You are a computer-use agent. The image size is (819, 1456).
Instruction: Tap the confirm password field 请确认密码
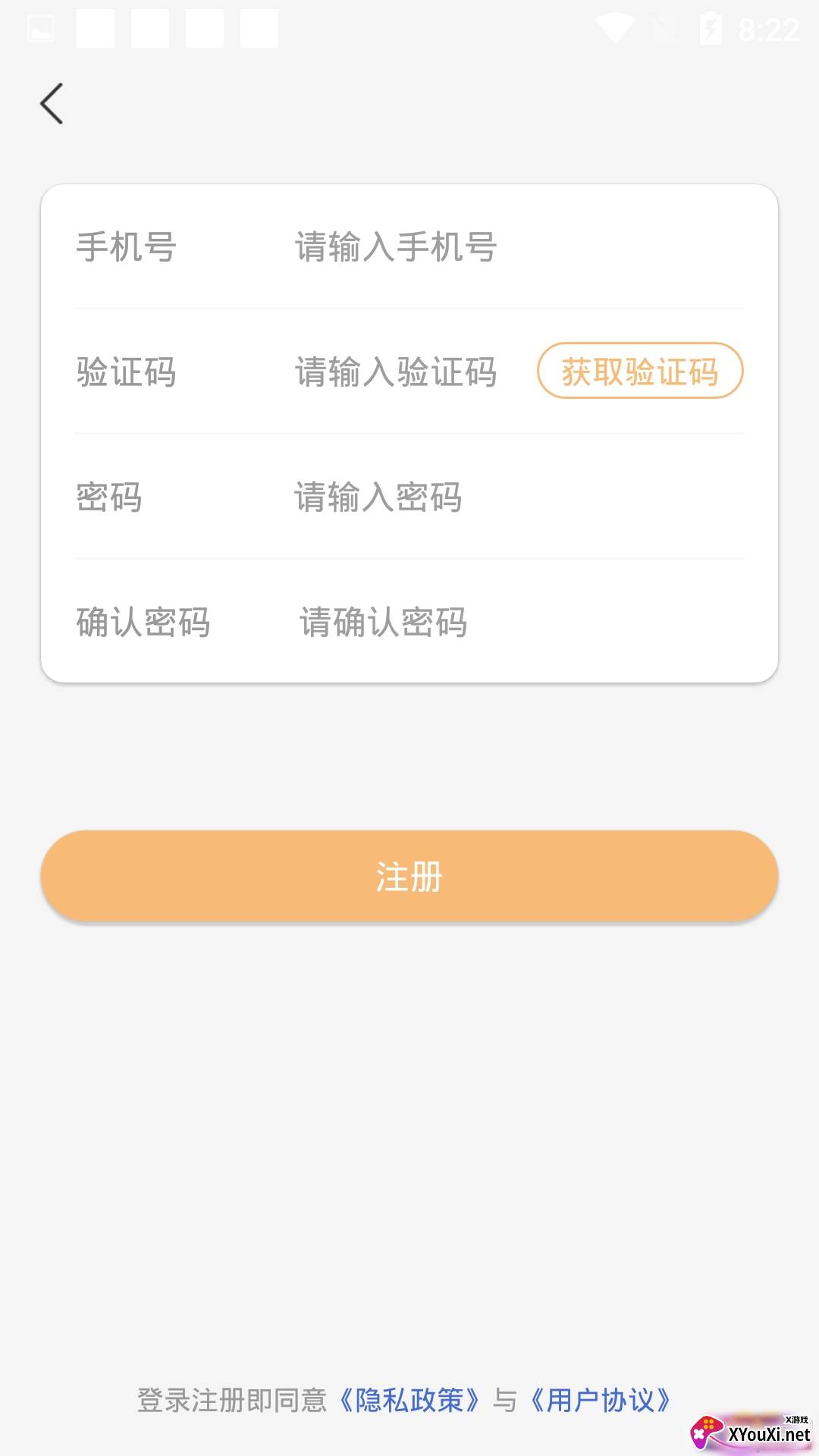click(x=455, y=623)
